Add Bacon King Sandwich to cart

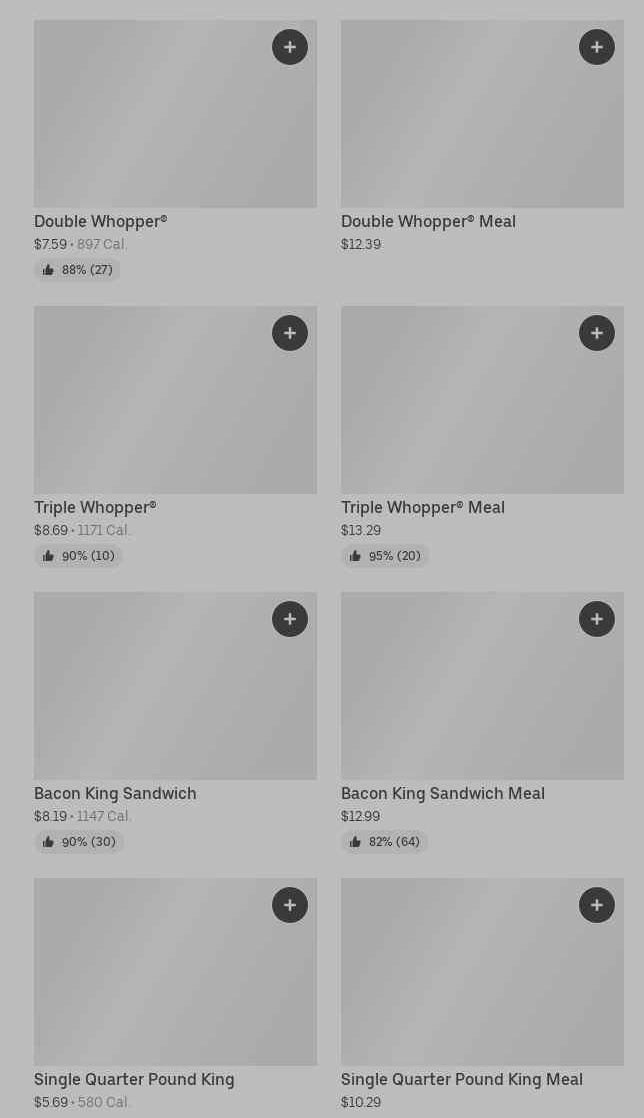coord(290,619)
